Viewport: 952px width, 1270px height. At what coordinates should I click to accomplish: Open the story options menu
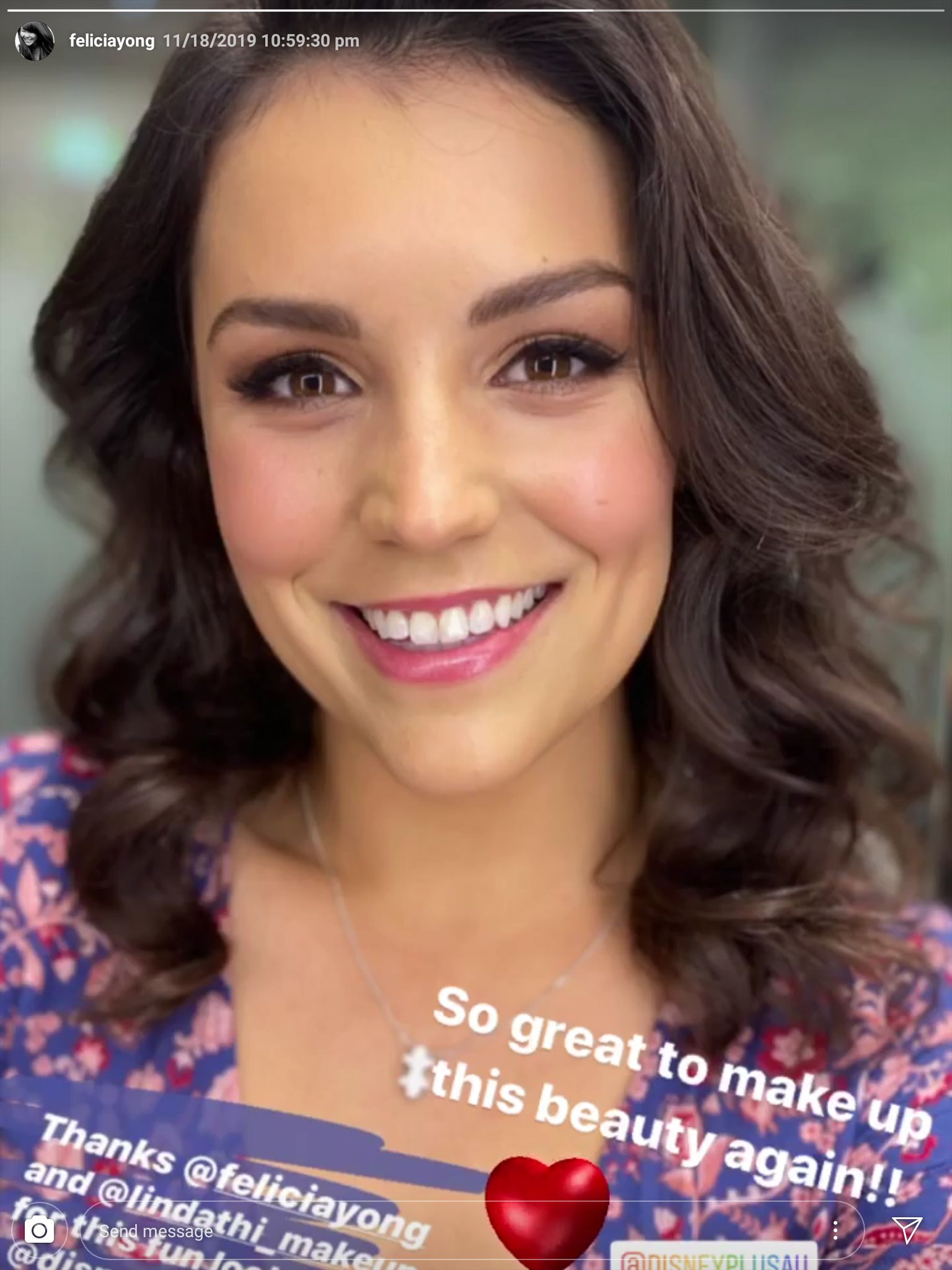(x=835, y=1230)
